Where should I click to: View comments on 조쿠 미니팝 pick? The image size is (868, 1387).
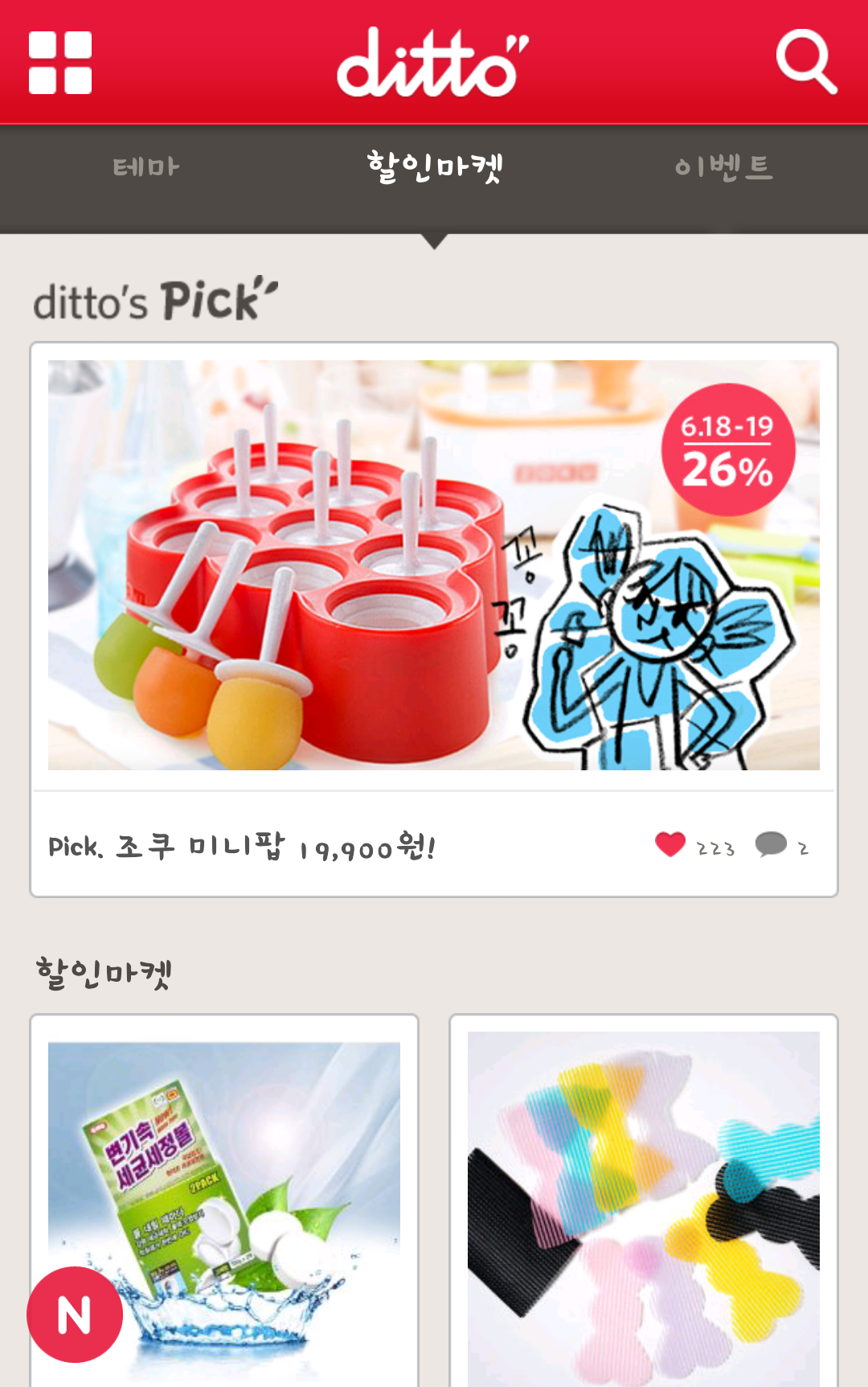coord(771,844)
